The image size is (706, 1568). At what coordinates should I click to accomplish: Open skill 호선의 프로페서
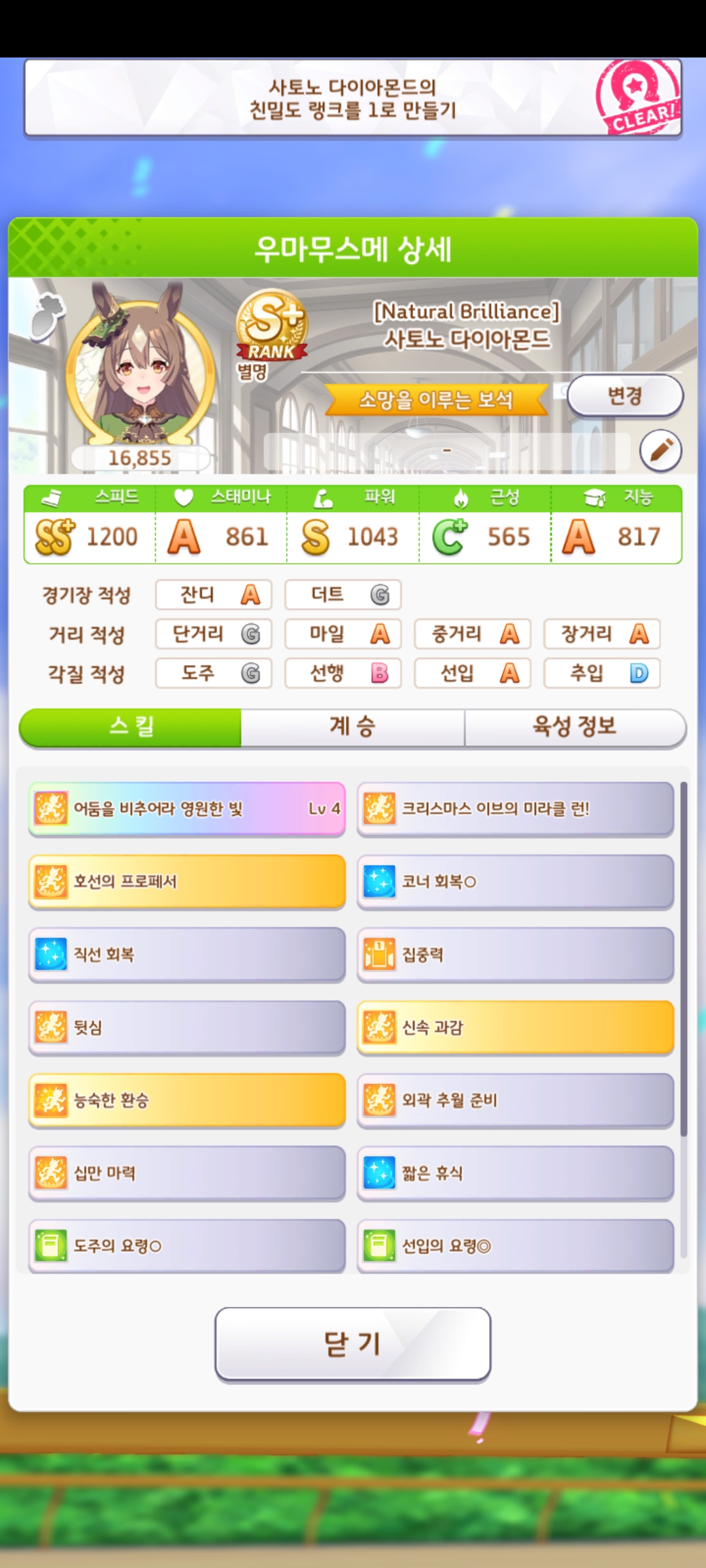pyautogui.click(x=187, y=881)
